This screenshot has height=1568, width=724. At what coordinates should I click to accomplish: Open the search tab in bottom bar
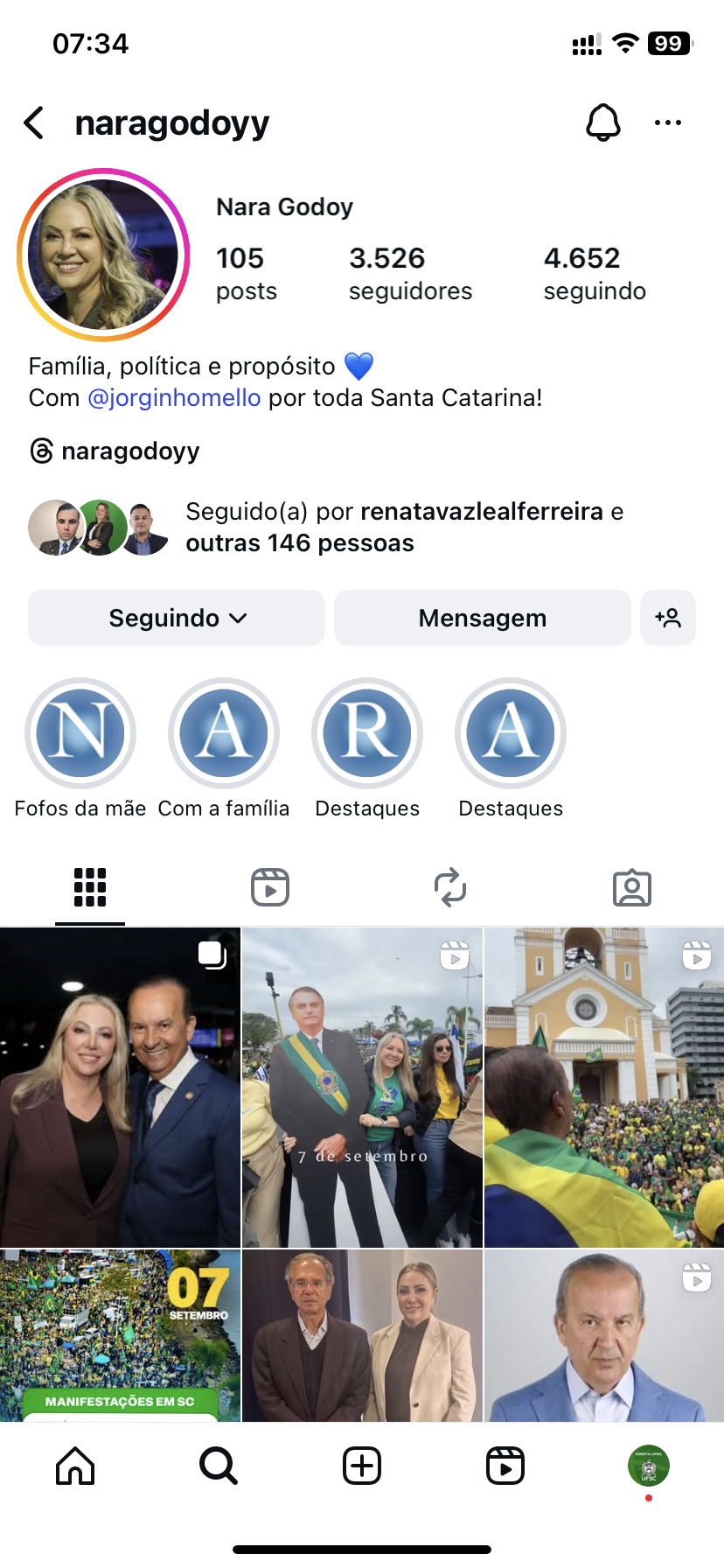click(218, 1466)
